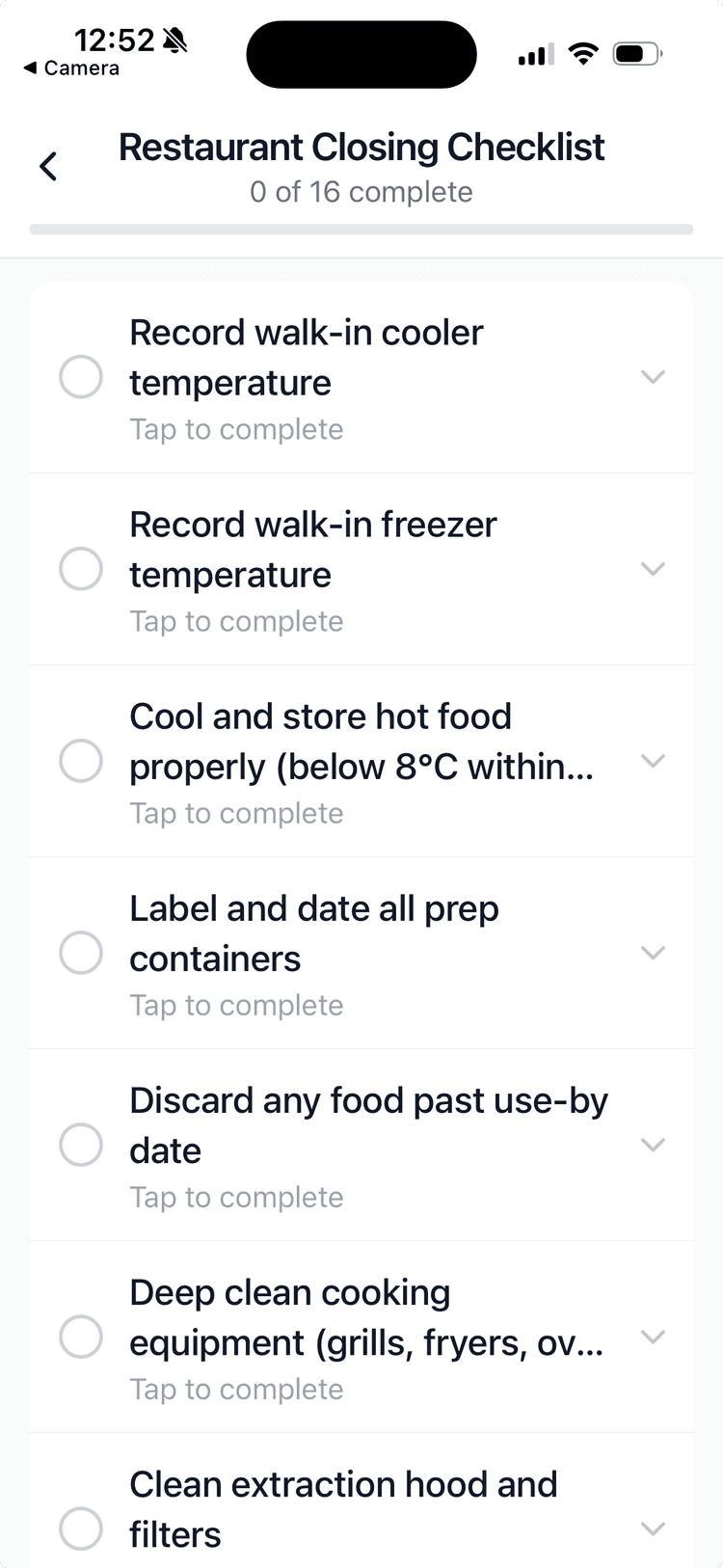This screenshot has width=723, height=1568.
Task: Mark 'Label and date all prep containers' complete
Action: (x=81, y=953)
